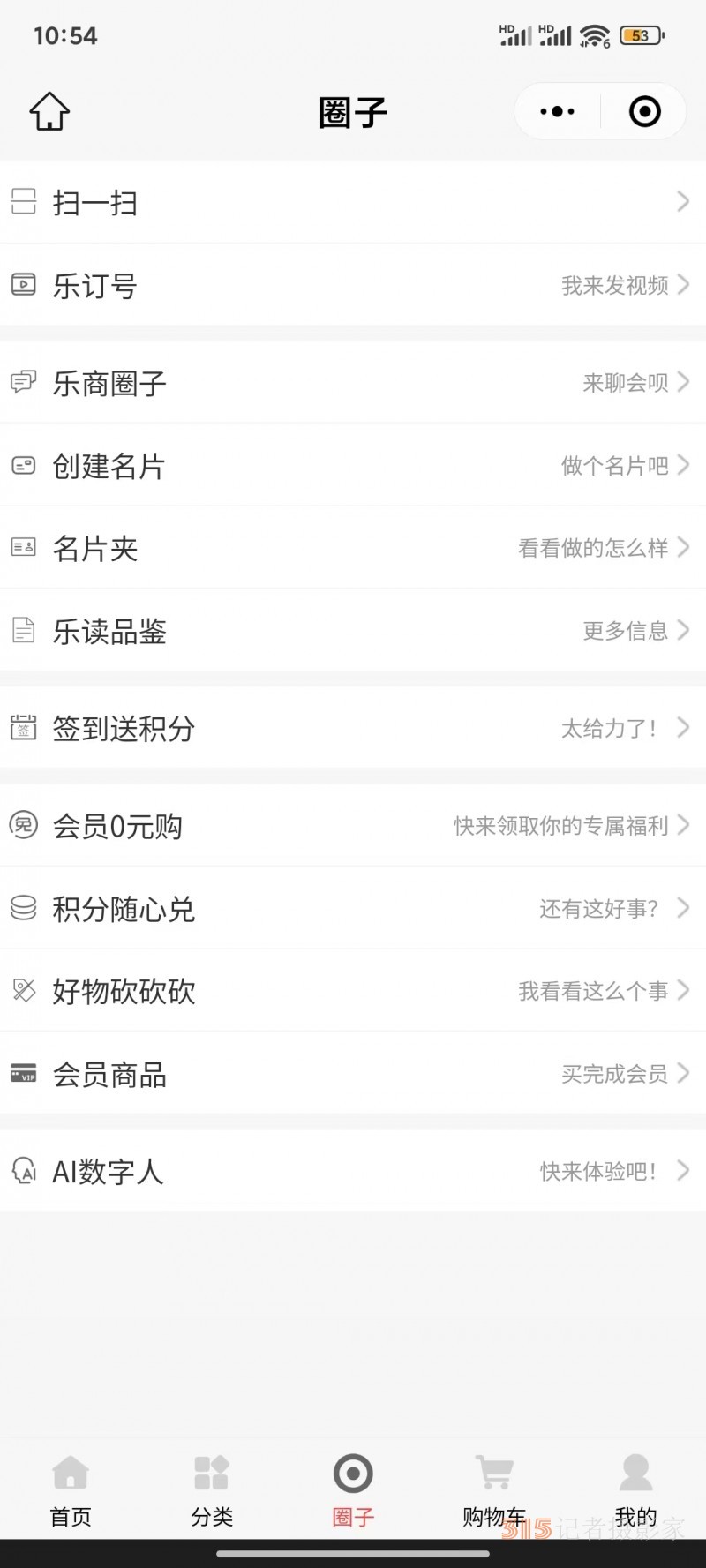706x1568 pixels.
Task: Click the 积分随心兑 coins icon
Action: [x=23, y=908]
